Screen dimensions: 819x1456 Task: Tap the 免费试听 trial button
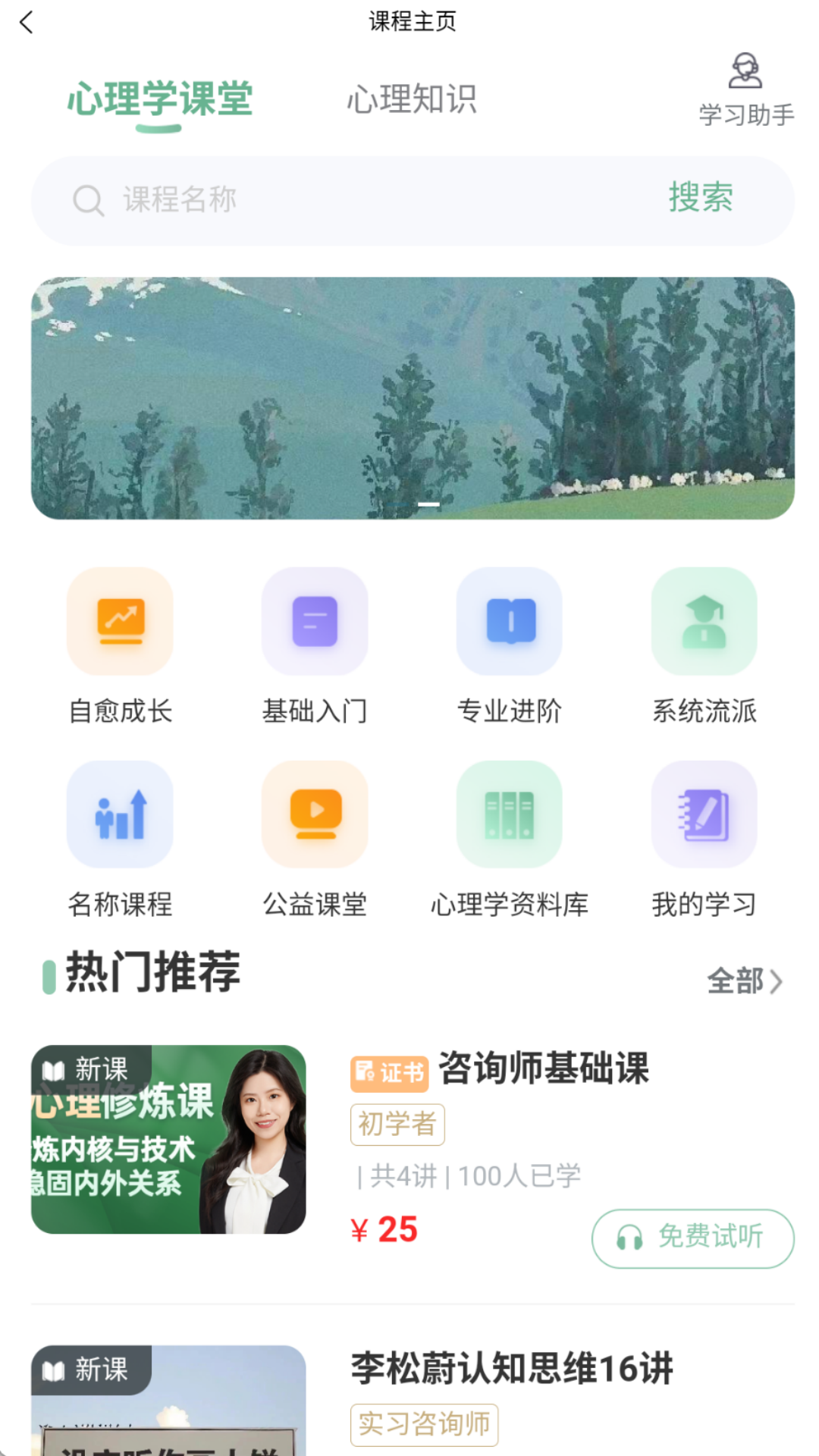pyautogui.click(x=692, y=1237)
